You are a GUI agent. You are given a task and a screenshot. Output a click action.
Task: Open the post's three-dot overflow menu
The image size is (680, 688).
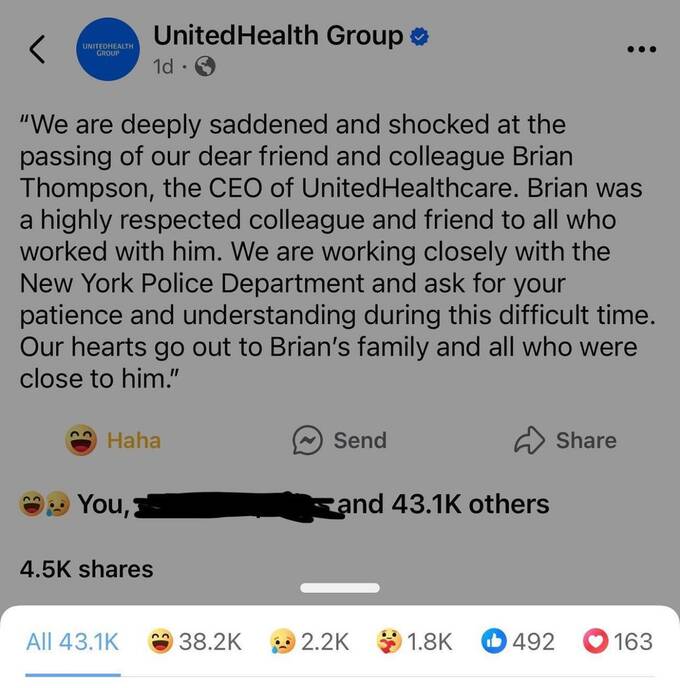(641, 49)
